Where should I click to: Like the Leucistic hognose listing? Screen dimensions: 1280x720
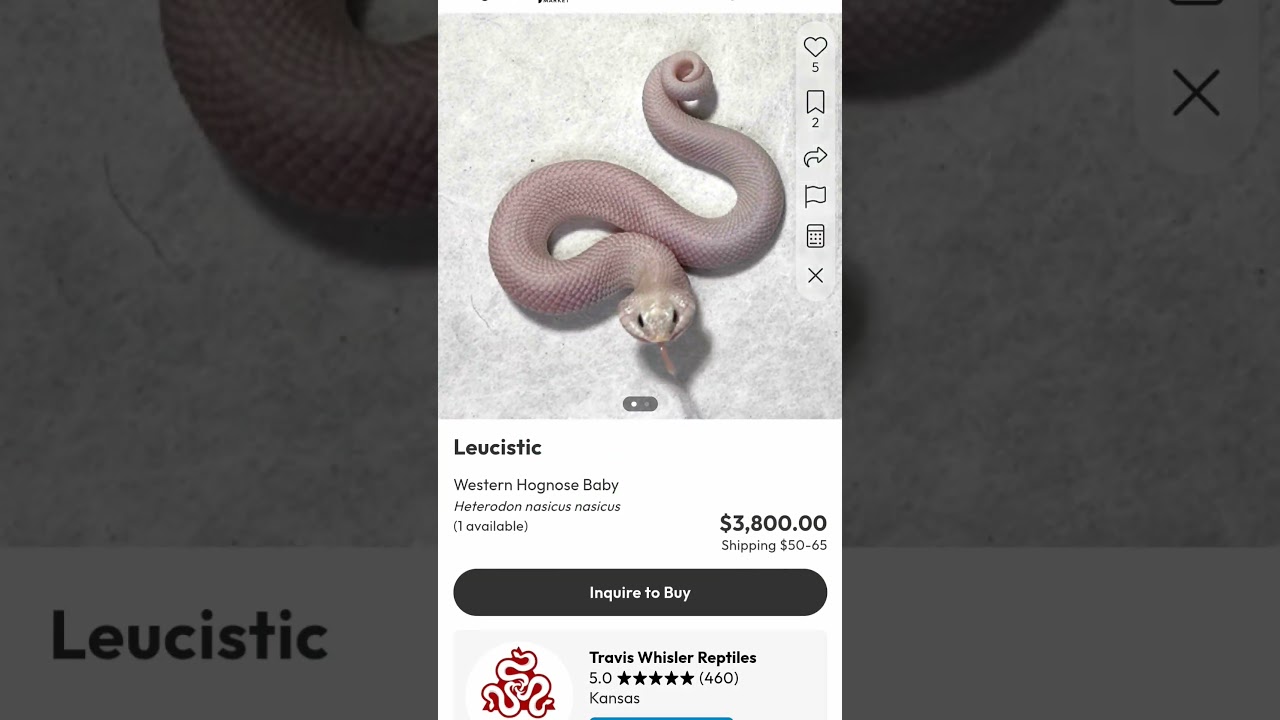815,47
